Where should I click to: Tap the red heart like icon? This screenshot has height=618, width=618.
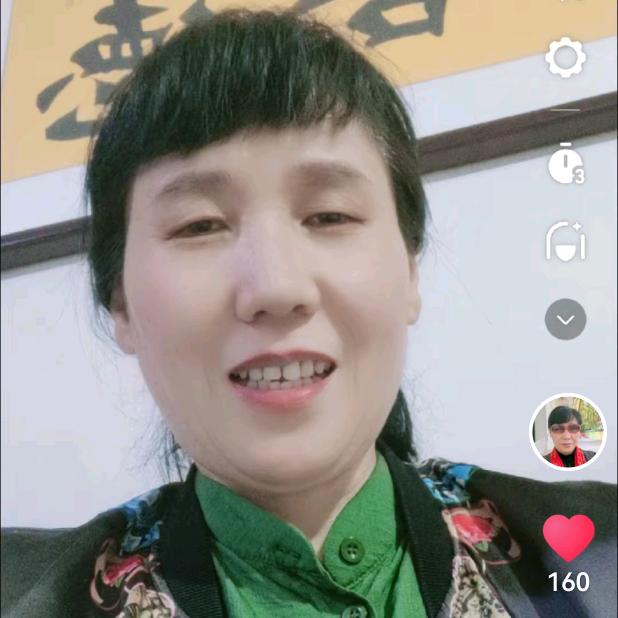coord(568,538)
